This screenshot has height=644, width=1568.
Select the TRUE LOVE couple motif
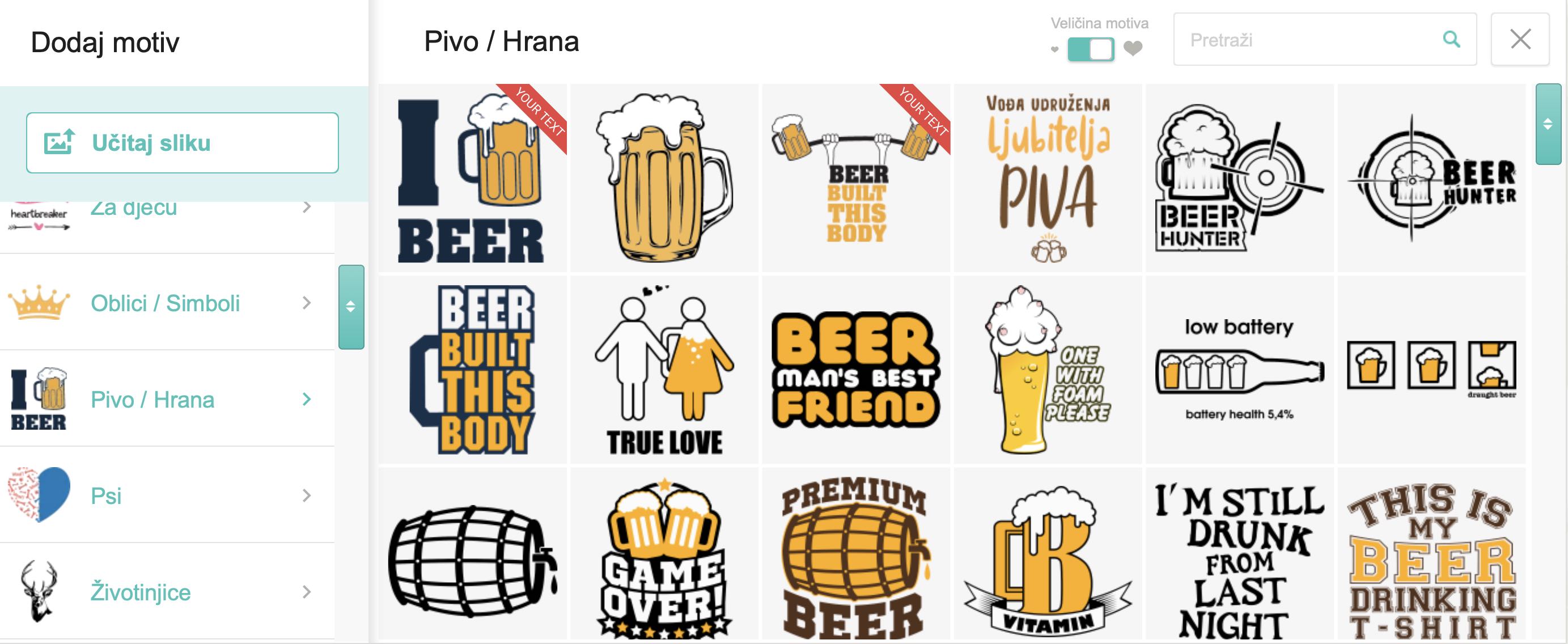[664, 370]
